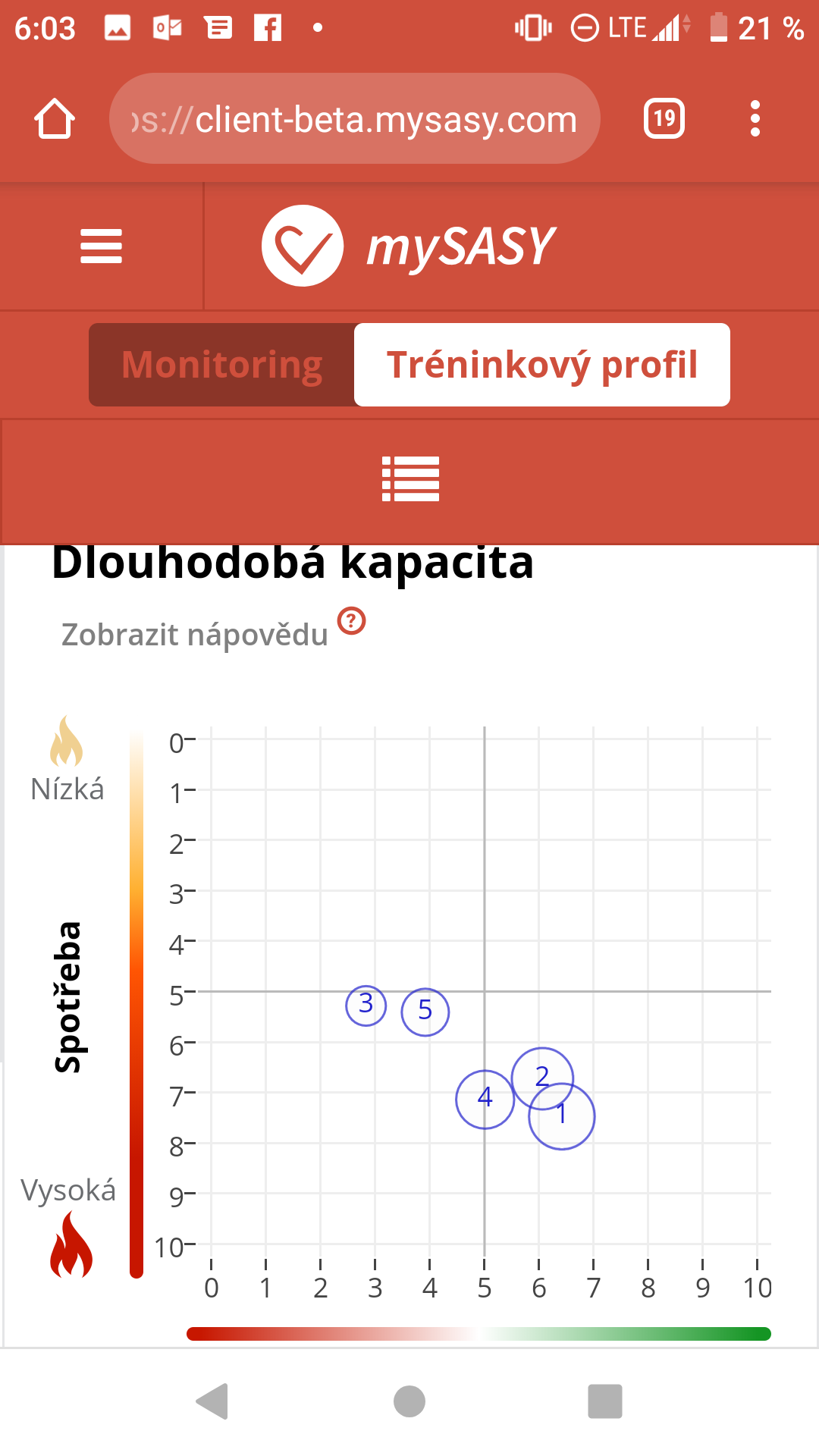Open the browser tab switcher showing 19
Viewport: 819px width, 1456px height.
[x=664, y=119]
